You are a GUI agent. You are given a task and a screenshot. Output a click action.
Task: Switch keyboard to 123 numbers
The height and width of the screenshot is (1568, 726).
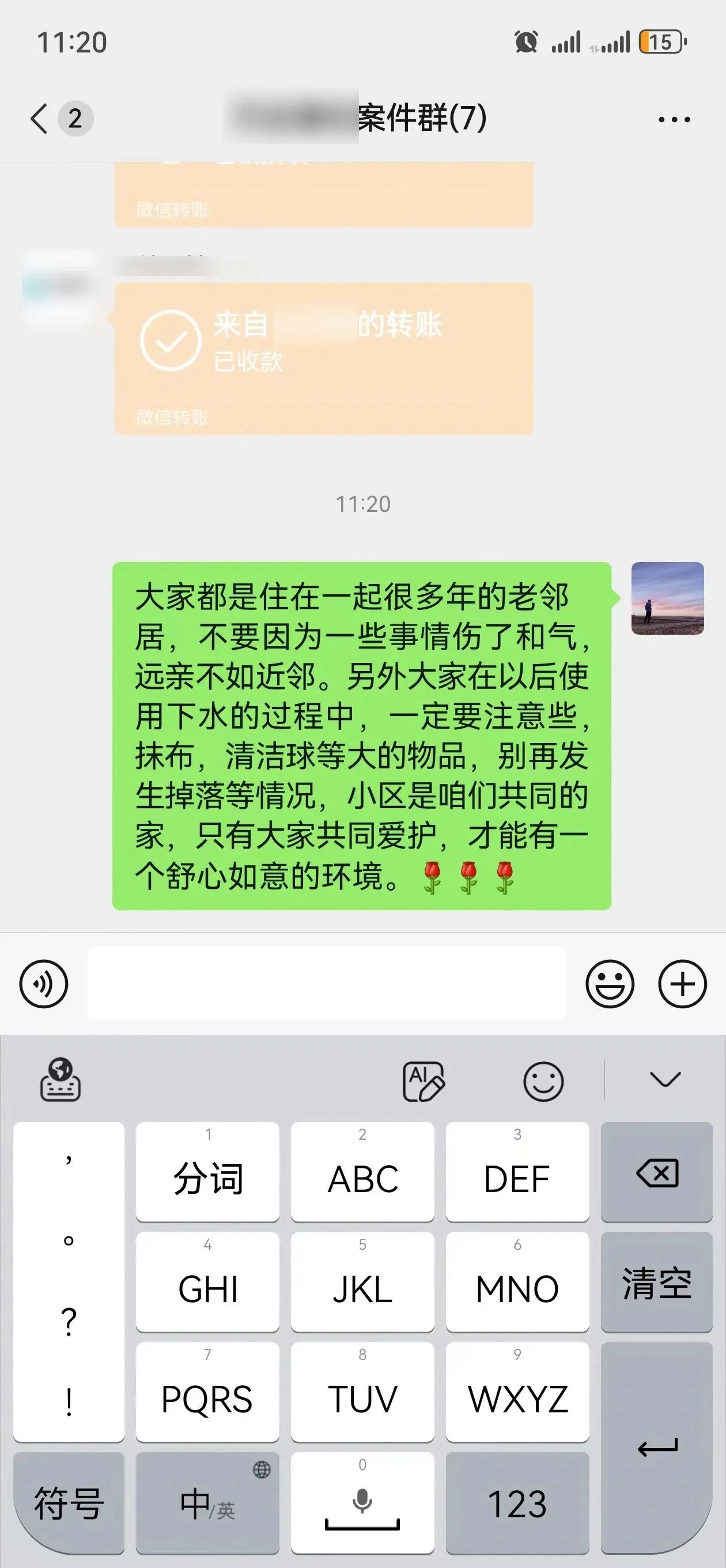coord(517,1503)
